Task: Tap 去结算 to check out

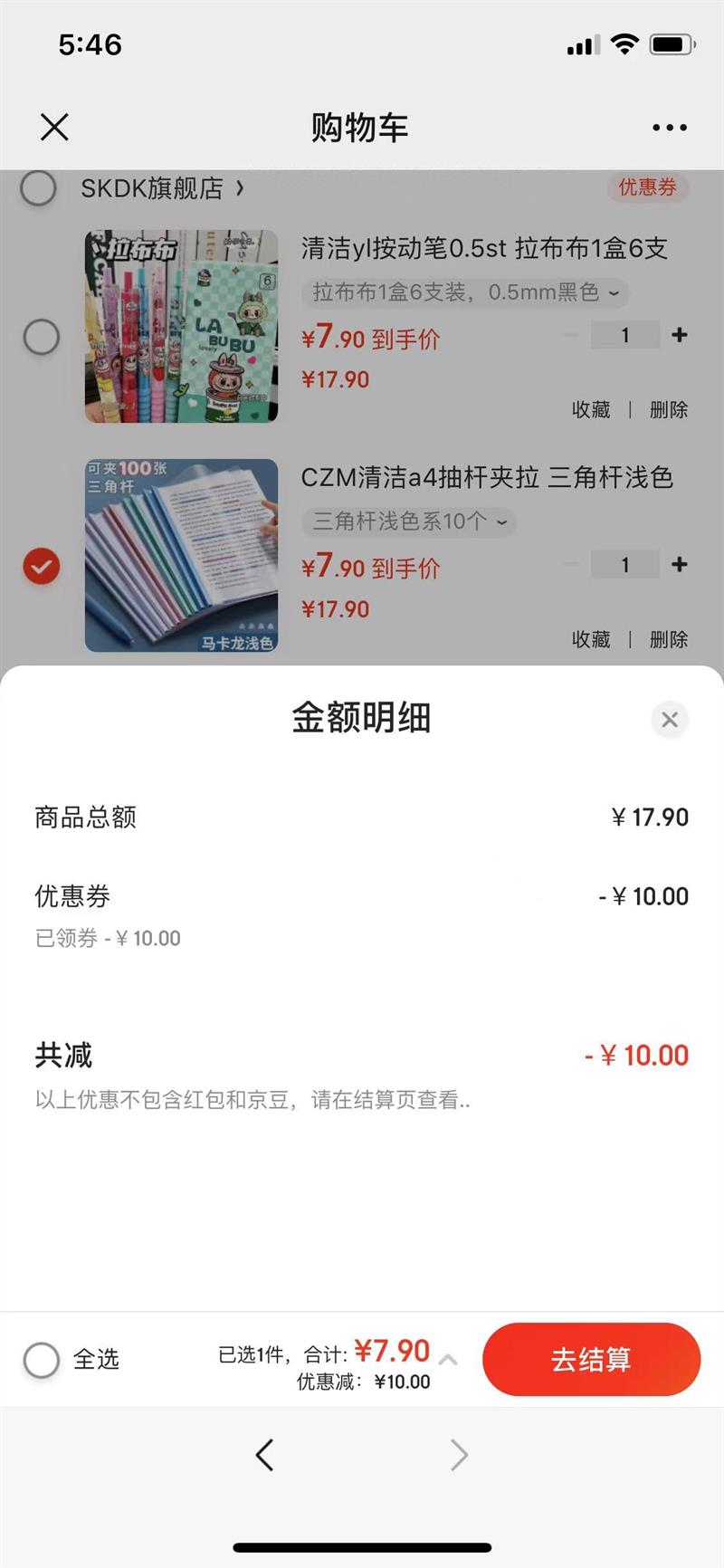Action: (591, 1360)
